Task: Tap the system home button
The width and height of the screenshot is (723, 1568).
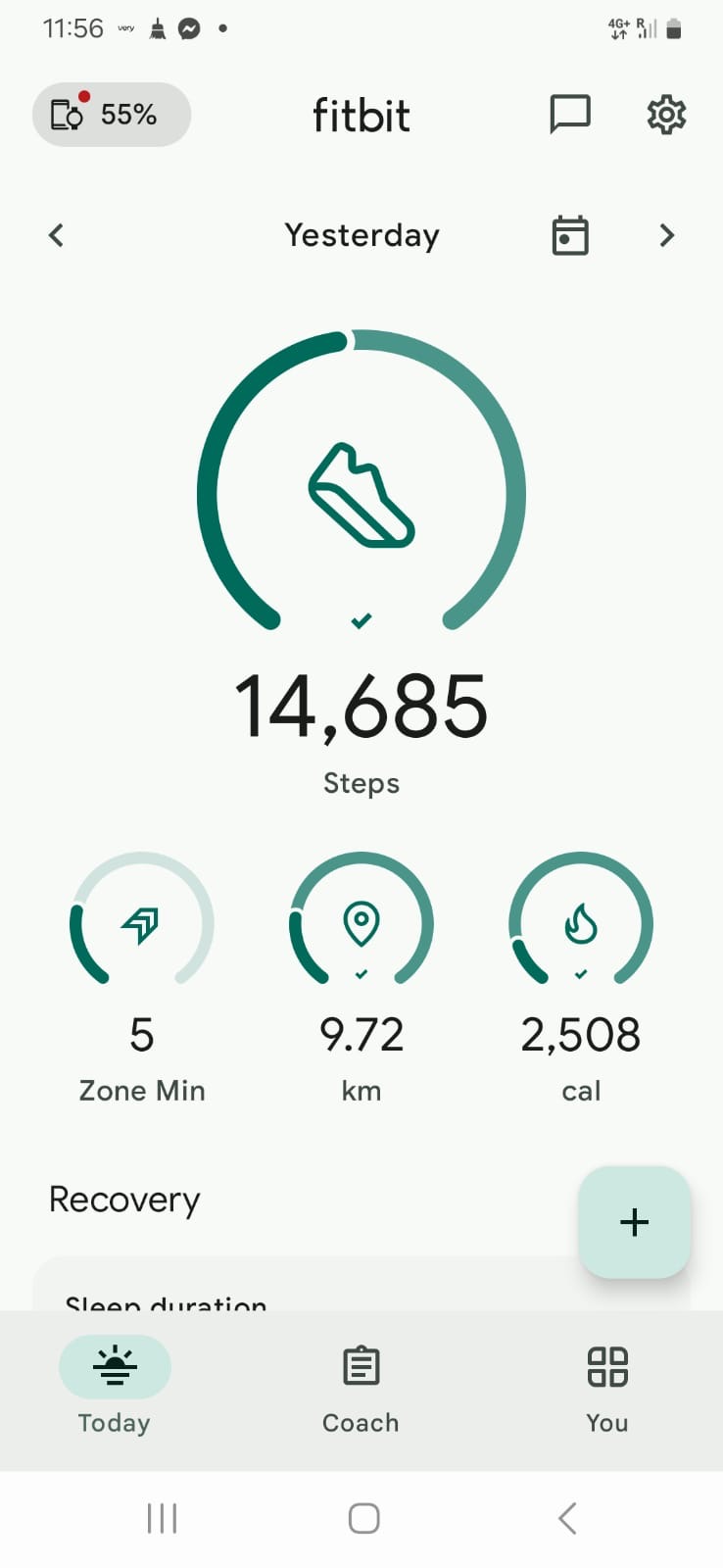Action: click(363, 1518)
